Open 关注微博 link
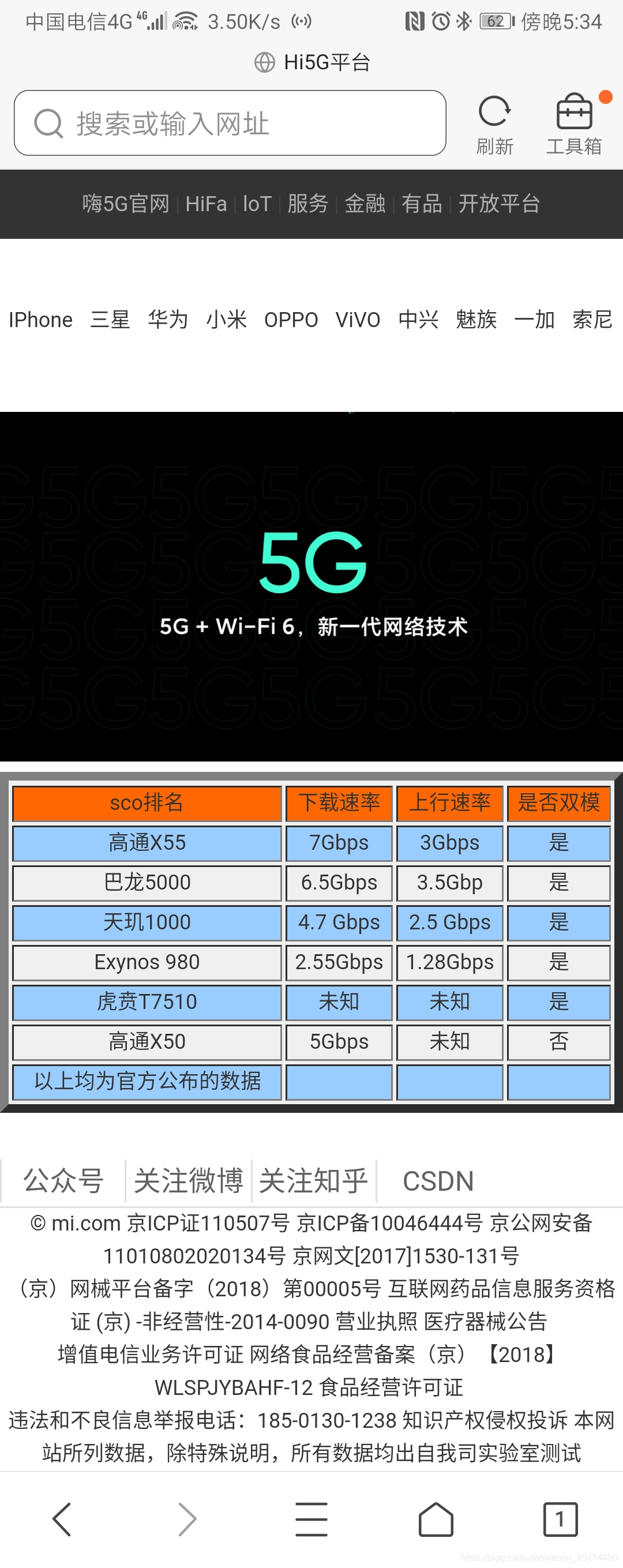 189,1180
